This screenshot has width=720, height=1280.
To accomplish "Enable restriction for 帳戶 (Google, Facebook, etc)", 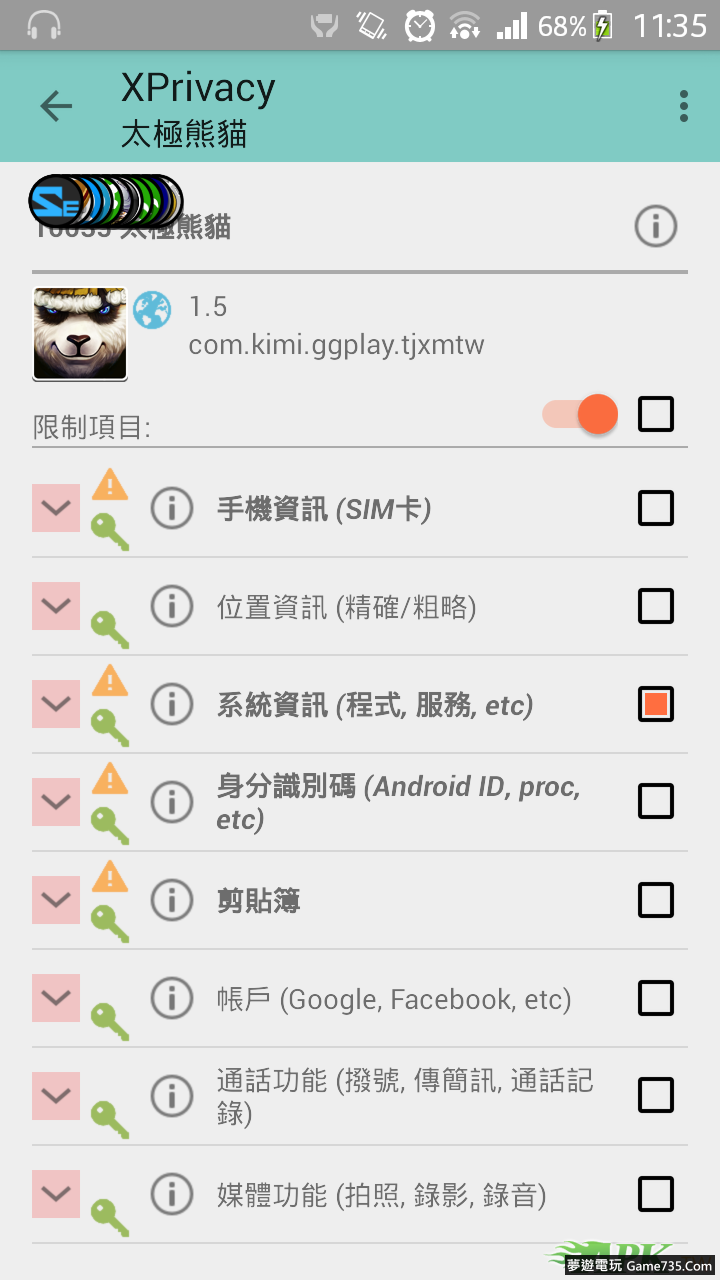I will pos(656,998).
